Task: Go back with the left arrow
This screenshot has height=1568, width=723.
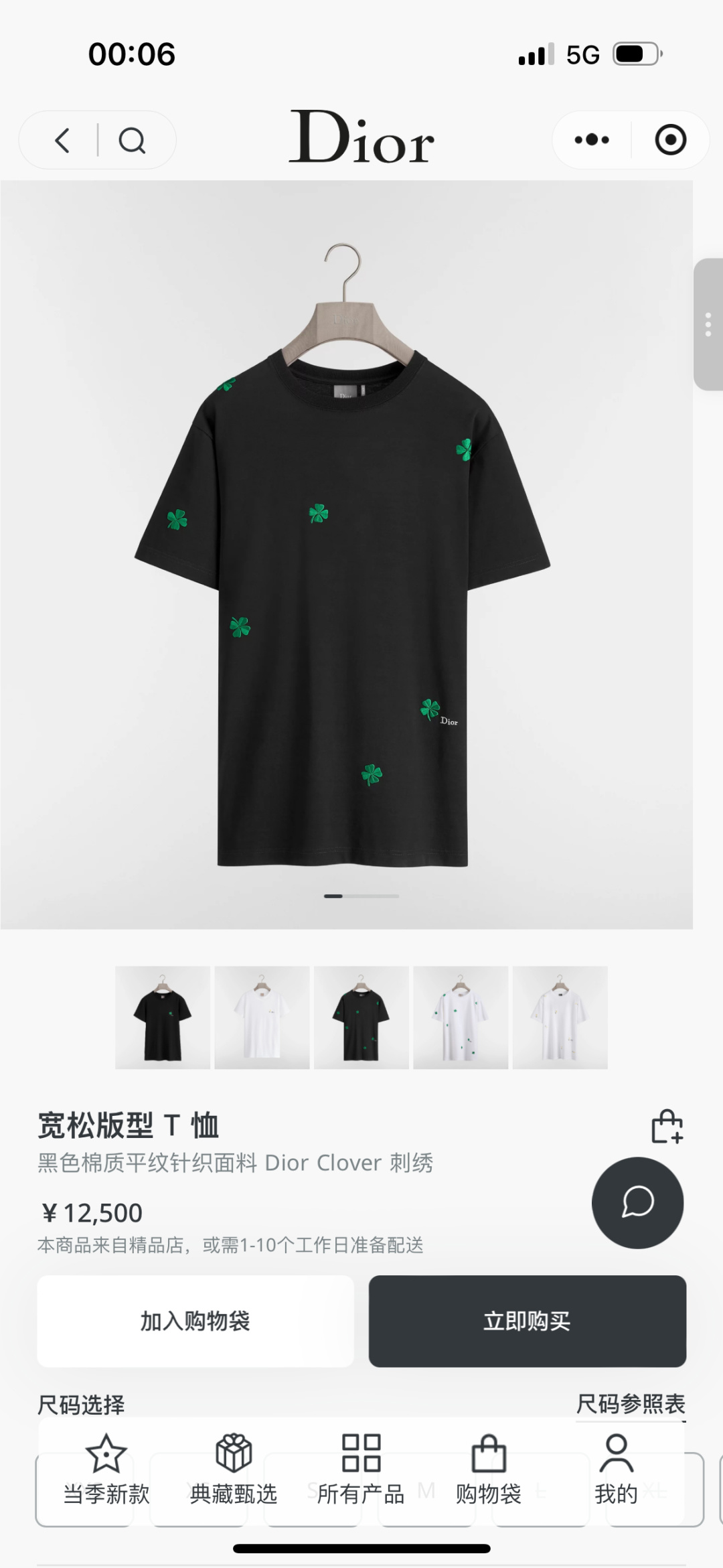Action: point(62,141)
